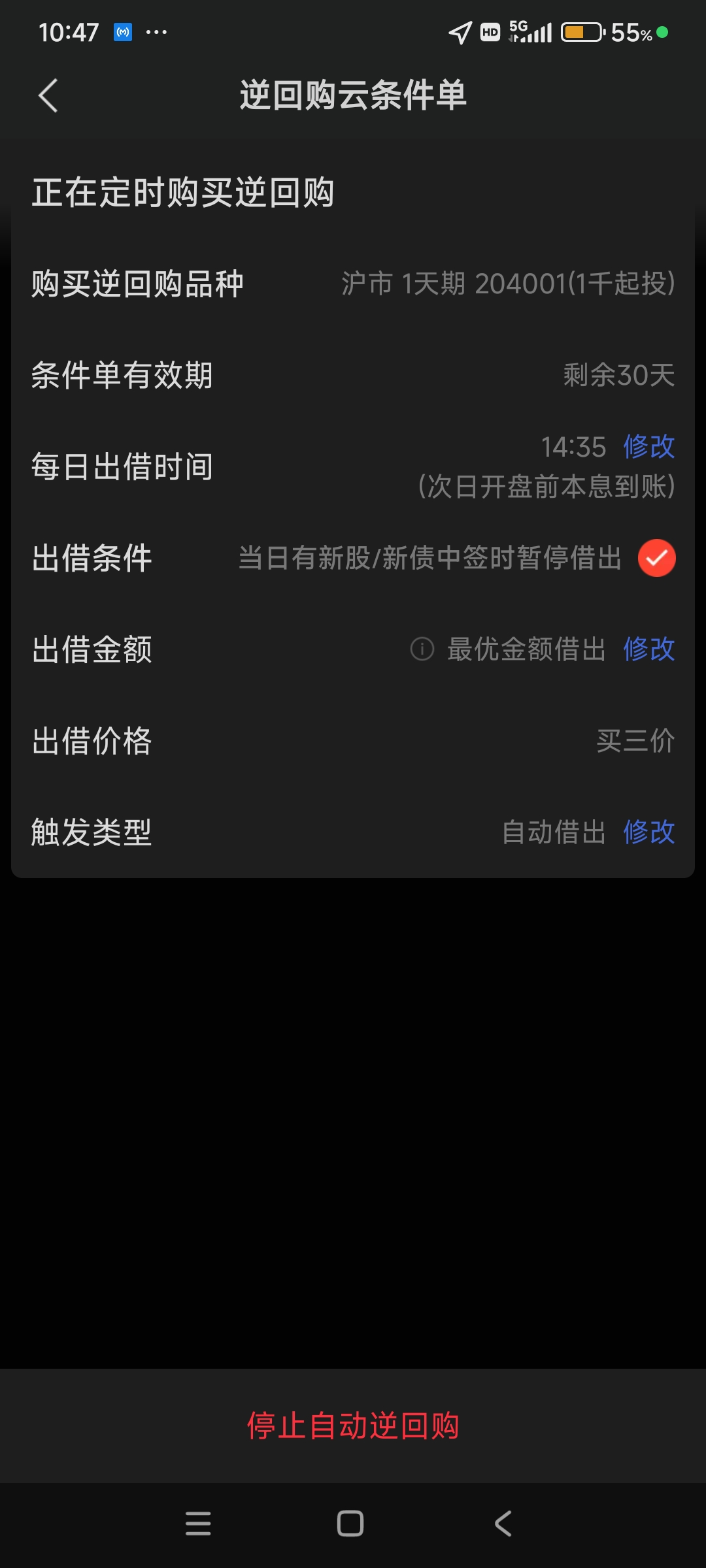Open the info icon beside 最优金额借出

click(x=422, y=649)
